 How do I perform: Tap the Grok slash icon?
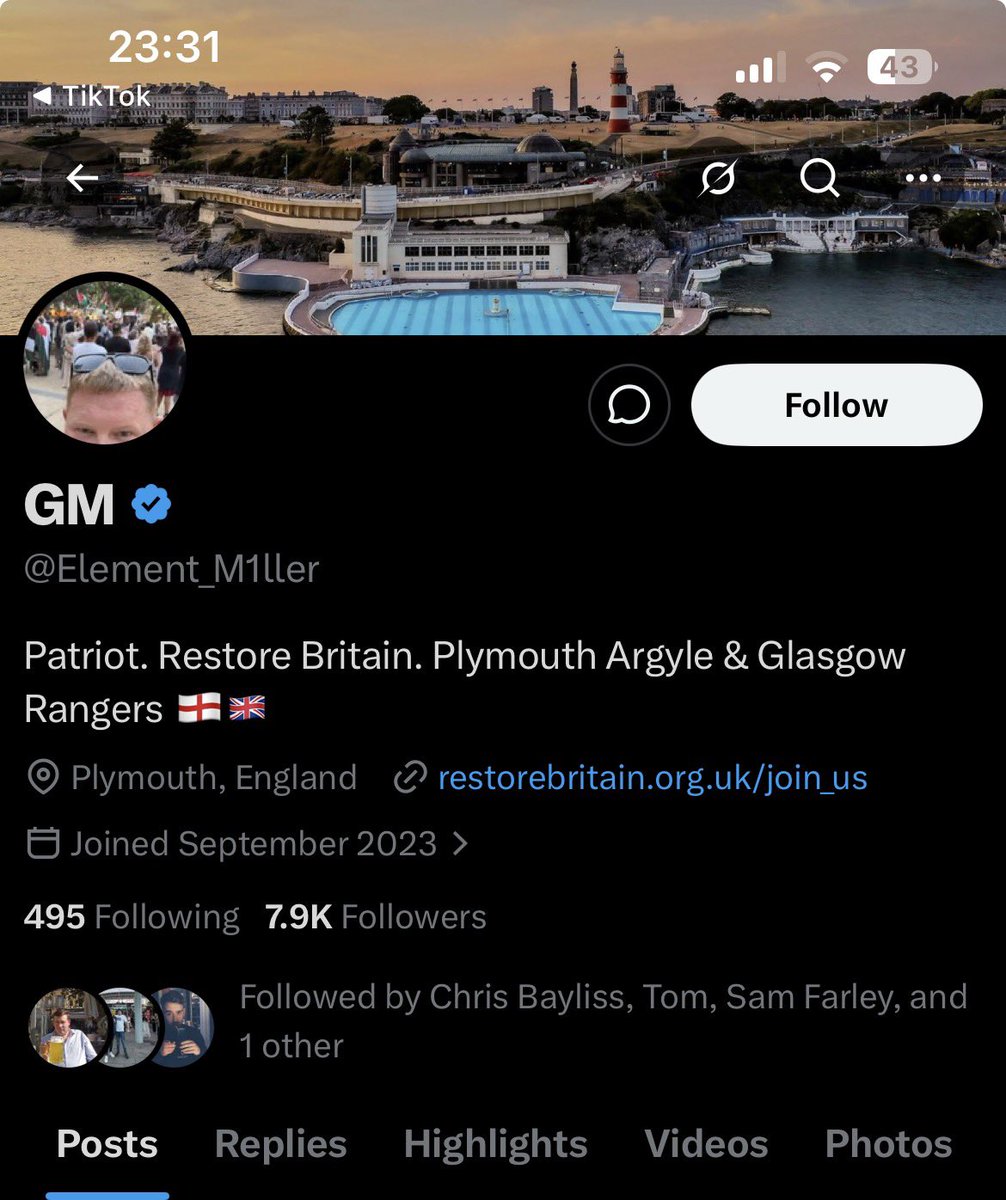(718, 179)
